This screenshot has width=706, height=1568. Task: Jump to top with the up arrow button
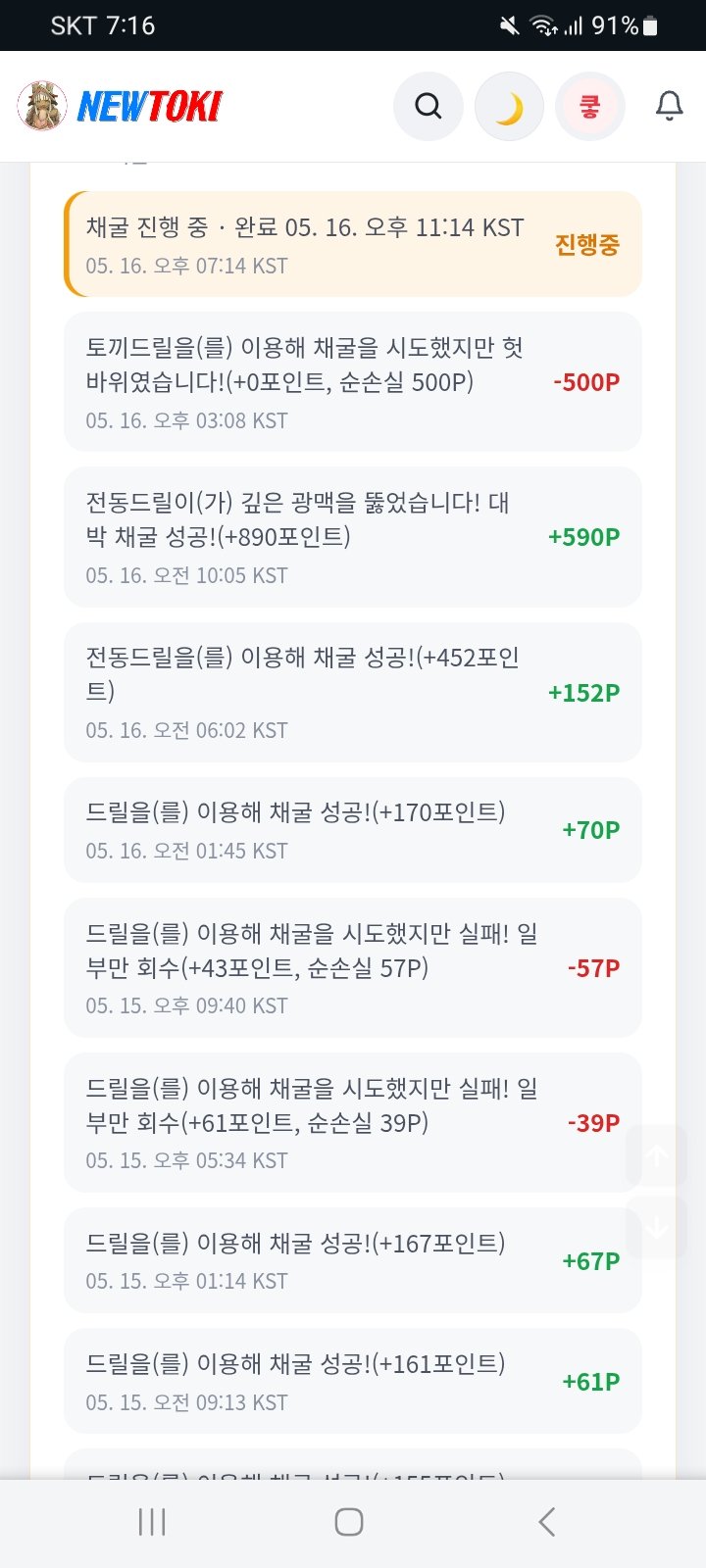[x=657, y=1156]
